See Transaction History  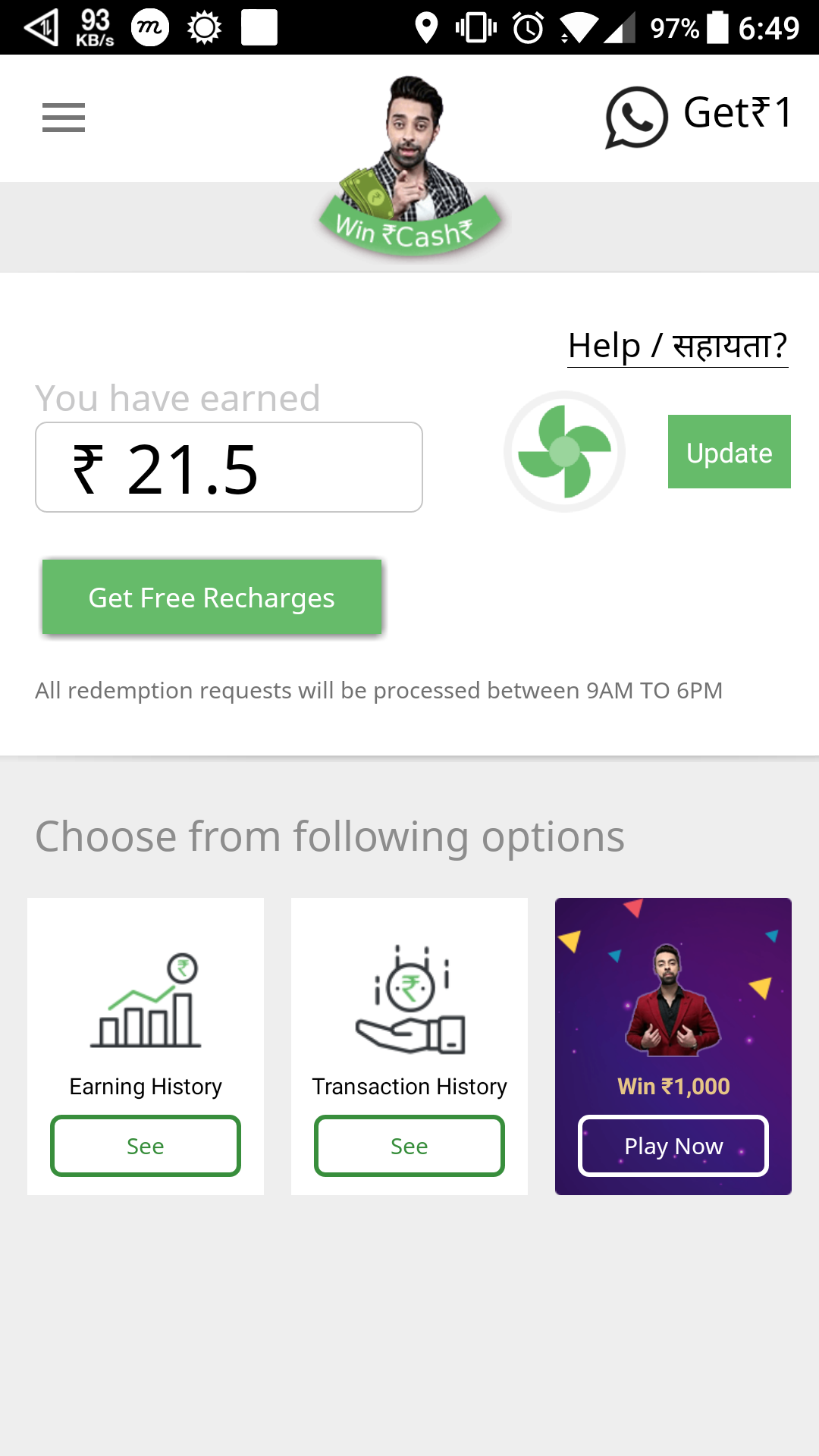[409, 1146]
